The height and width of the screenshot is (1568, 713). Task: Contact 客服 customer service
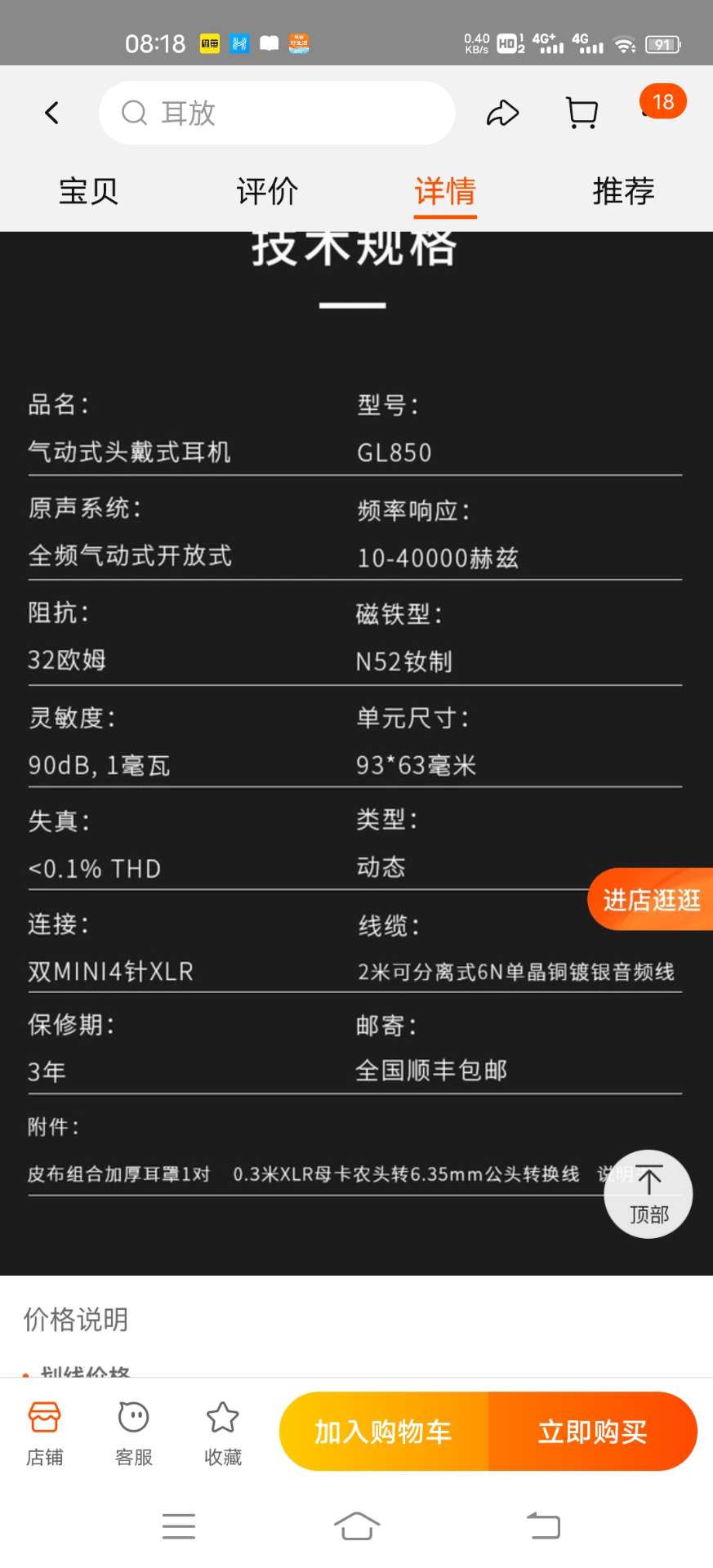pos(134,1434)
